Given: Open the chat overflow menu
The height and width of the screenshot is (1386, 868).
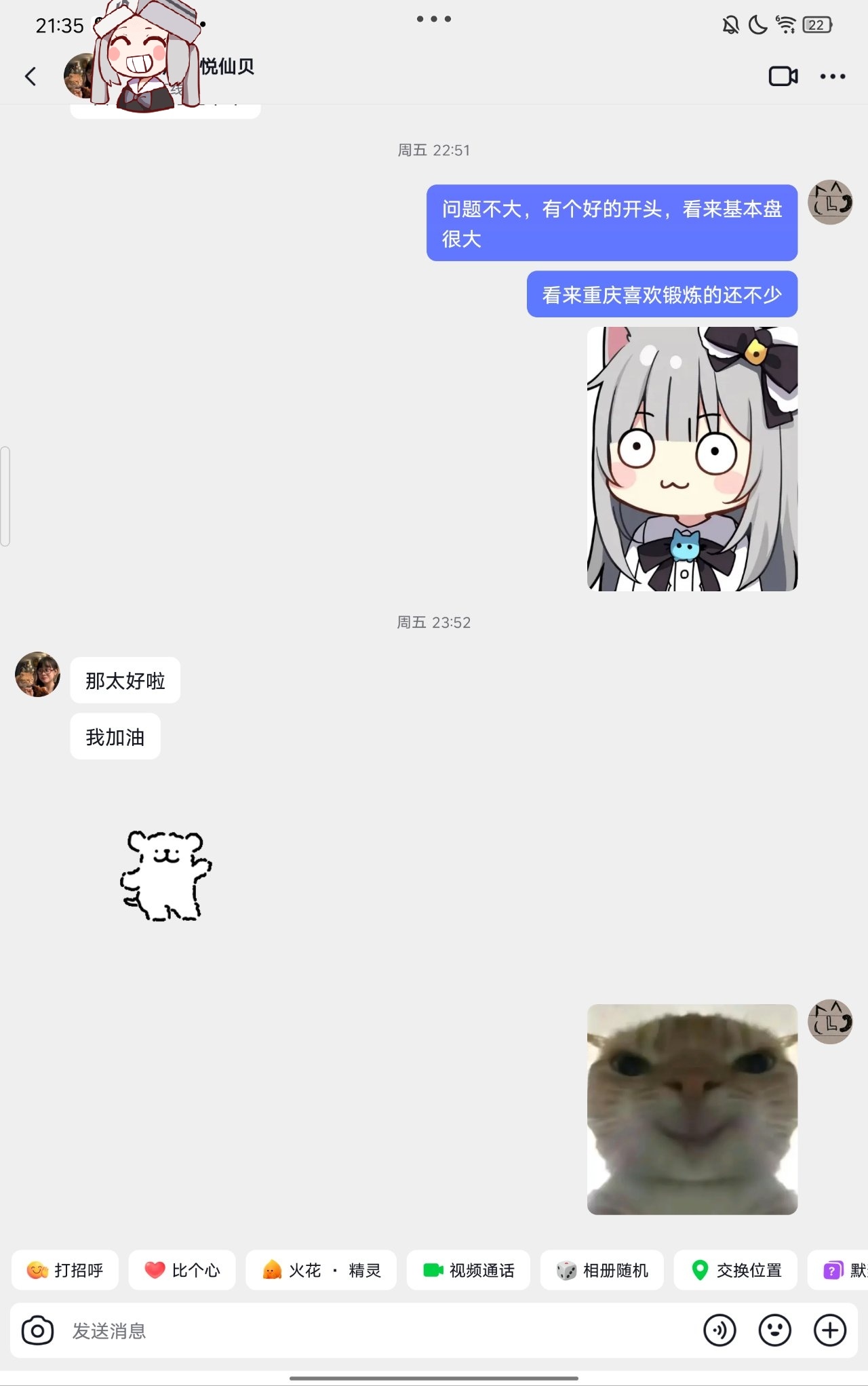Looking at the screenshot, I should [x=832, y=77].
